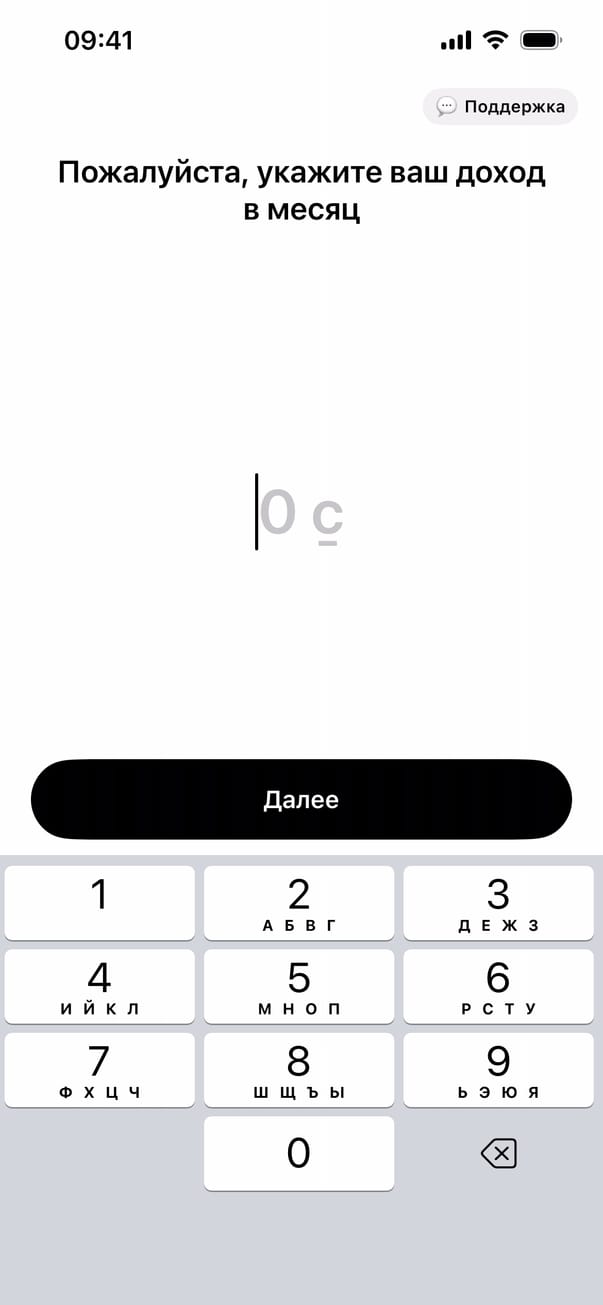The image size is (603, 1305).
Task: Tap the Далее button to continue
Action: click(x=301, y=799)
